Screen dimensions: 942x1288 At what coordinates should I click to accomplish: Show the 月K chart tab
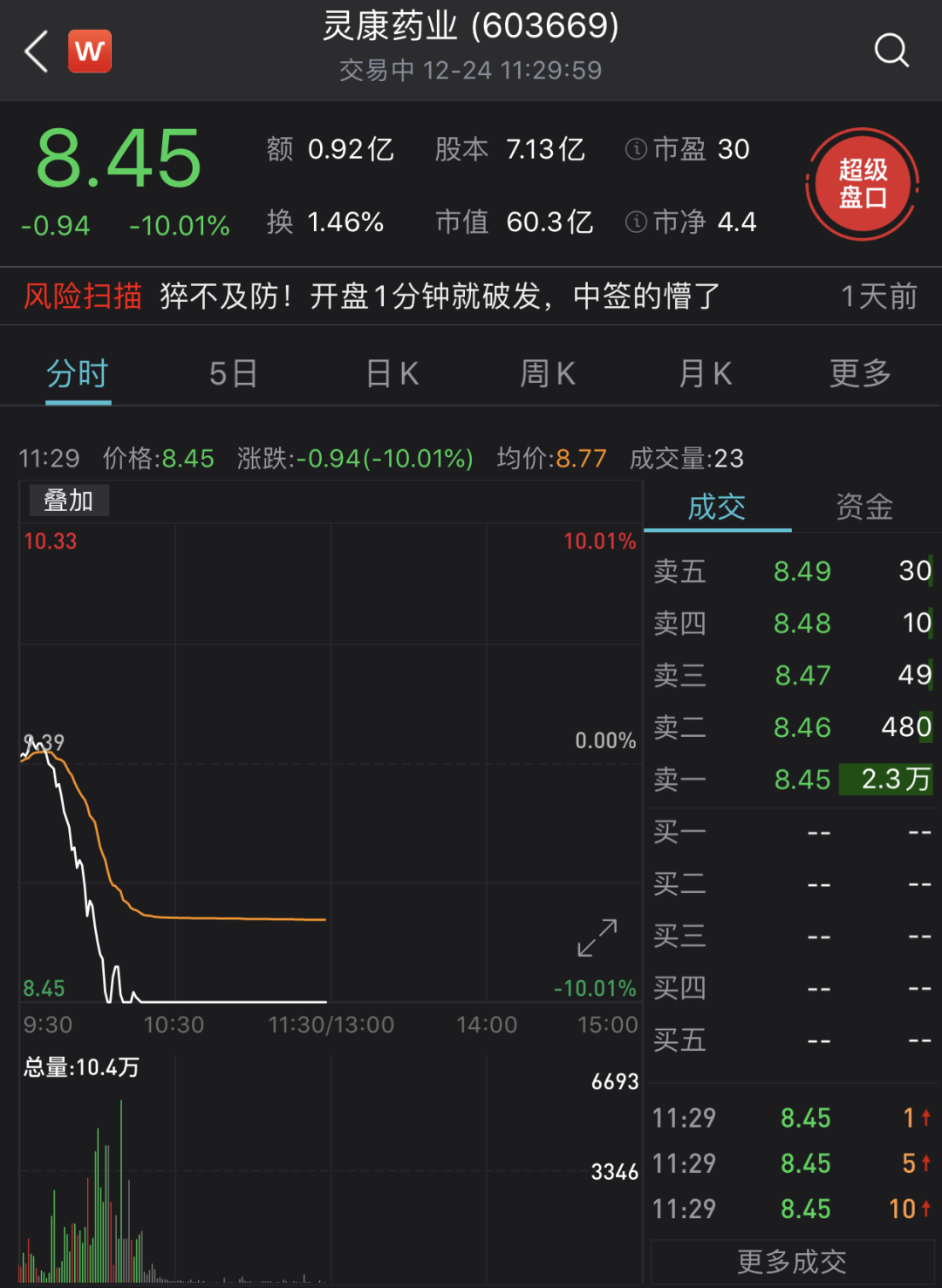[x=705, y=374]
